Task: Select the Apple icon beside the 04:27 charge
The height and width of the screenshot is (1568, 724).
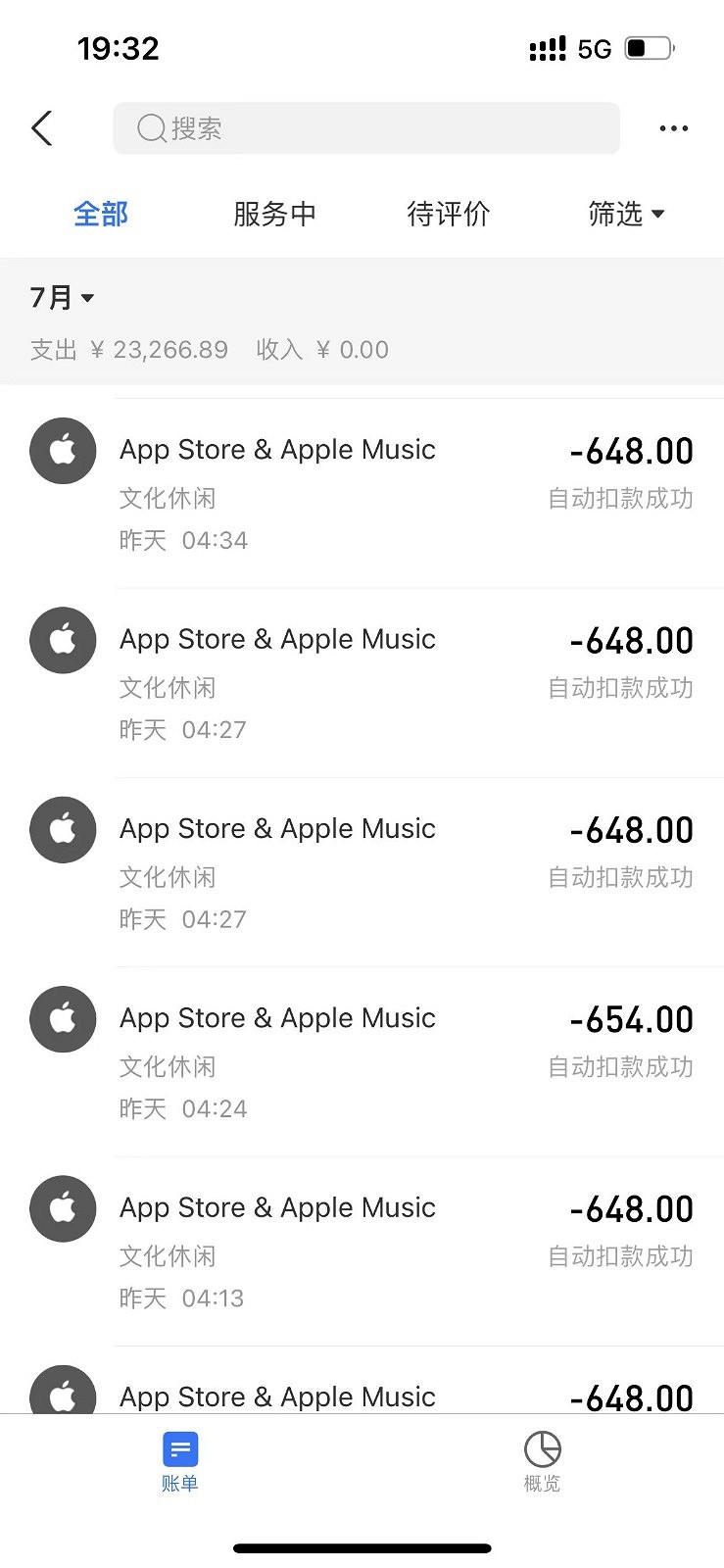Action: (x=63, y=640)
